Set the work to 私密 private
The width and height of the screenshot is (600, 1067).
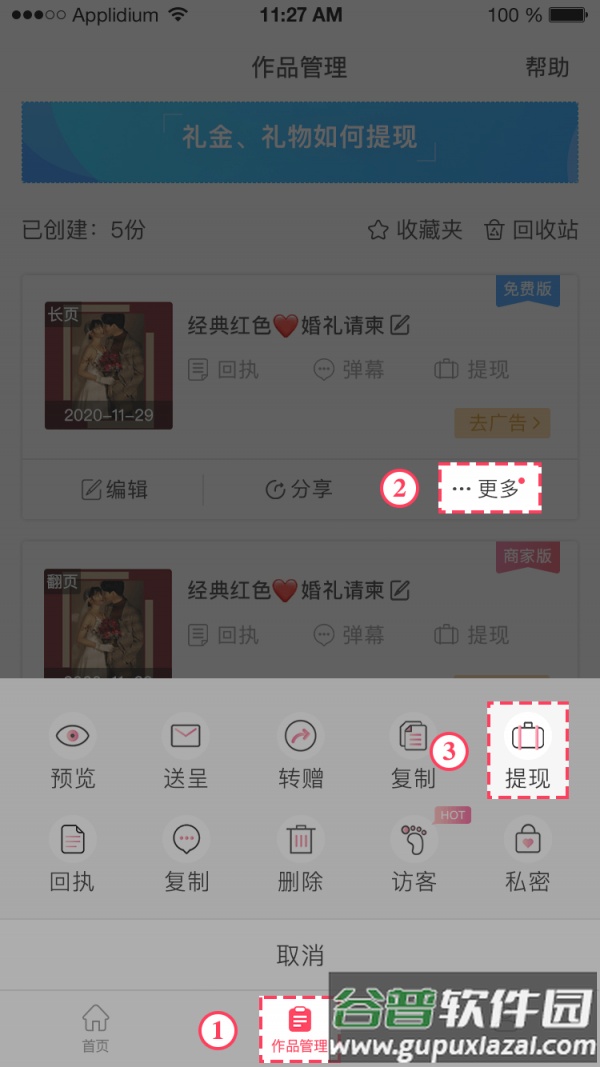point(527,855)
